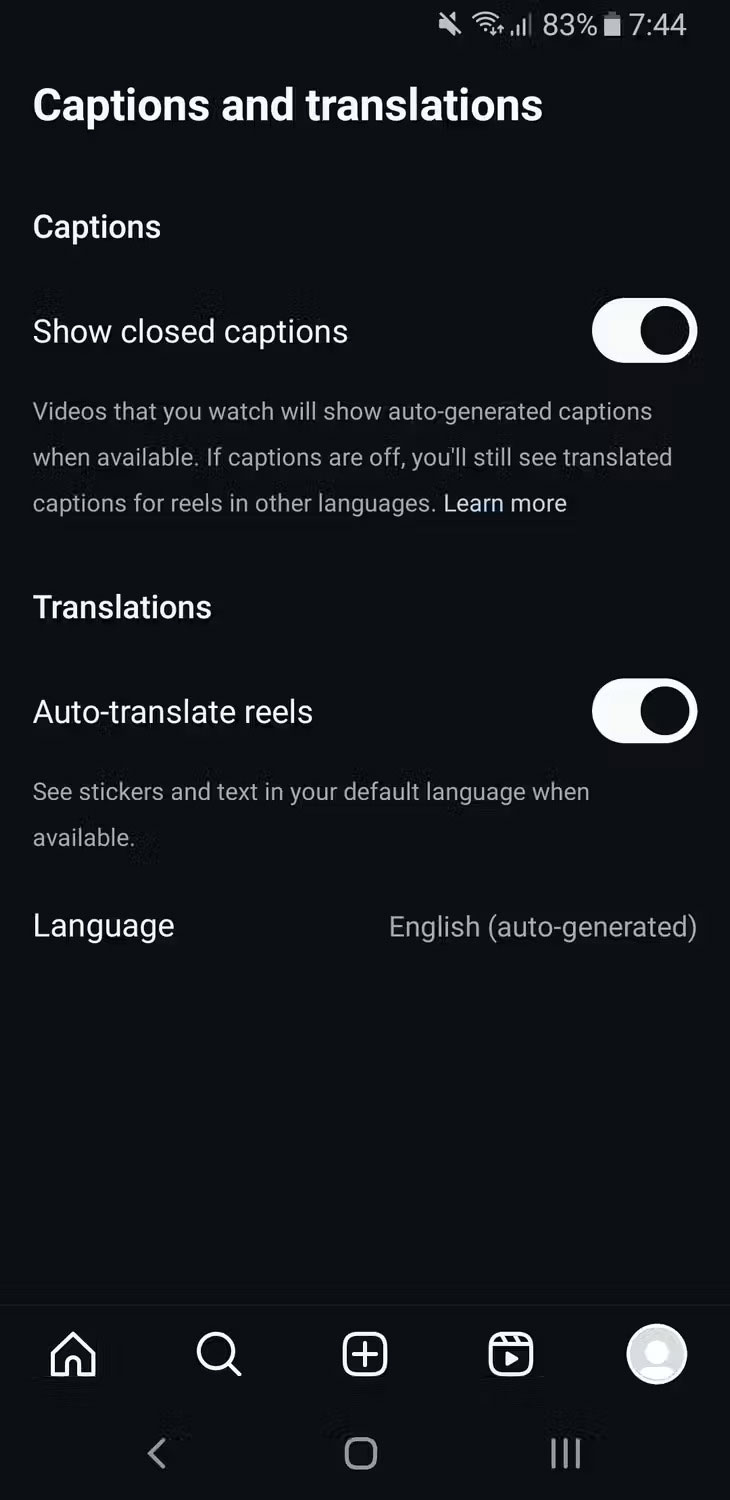The image size is (730, 1500).
Task: Disable Auto-translate reels switch
Action: [x=644, y=712]
